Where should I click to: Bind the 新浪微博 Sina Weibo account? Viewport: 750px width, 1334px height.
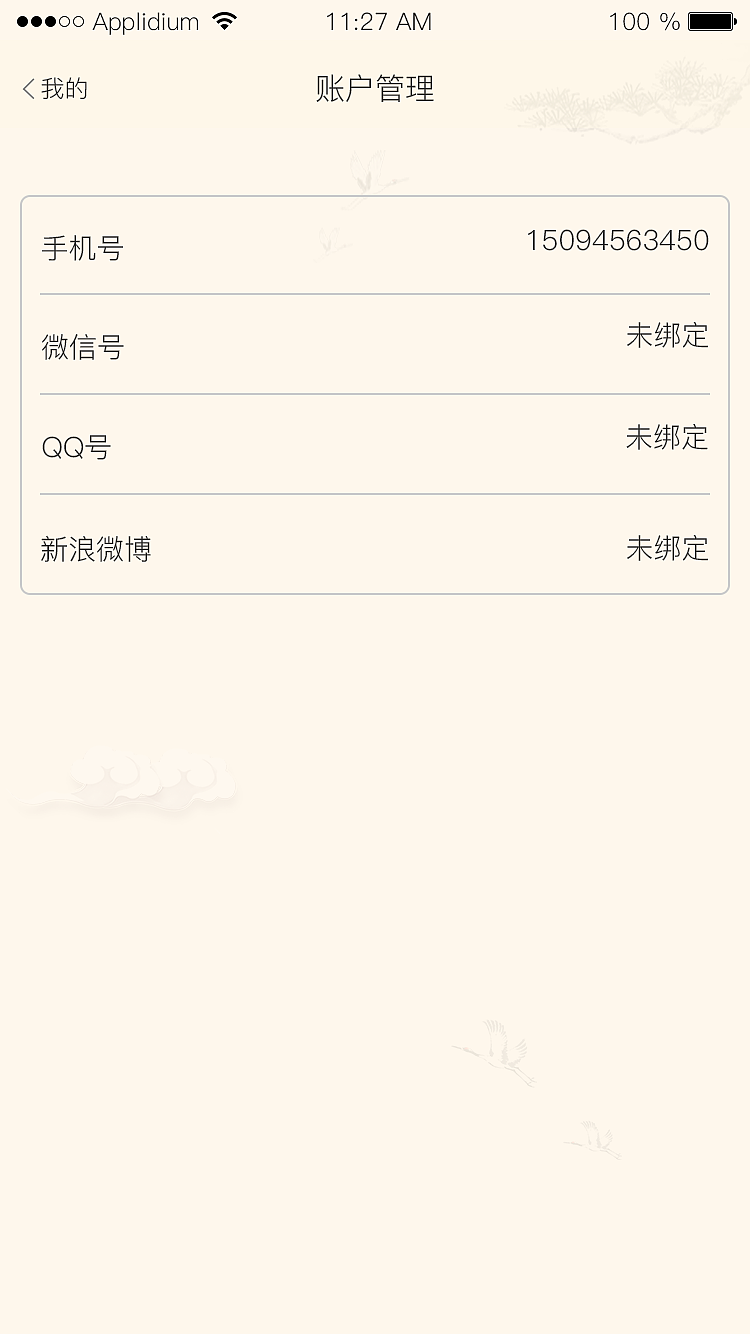click(x=374, y=547)
